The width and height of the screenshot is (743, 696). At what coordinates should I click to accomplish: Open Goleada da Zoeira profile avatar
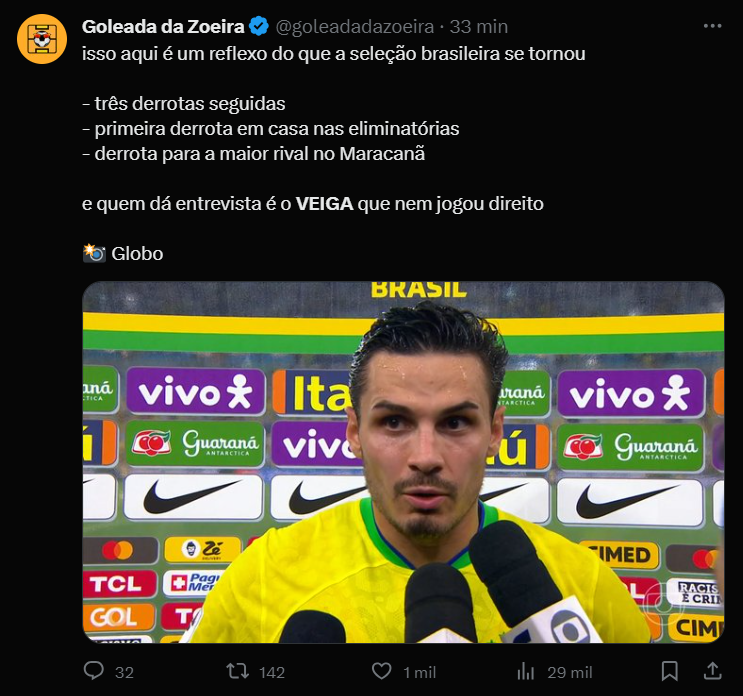(x=41, y=39)
